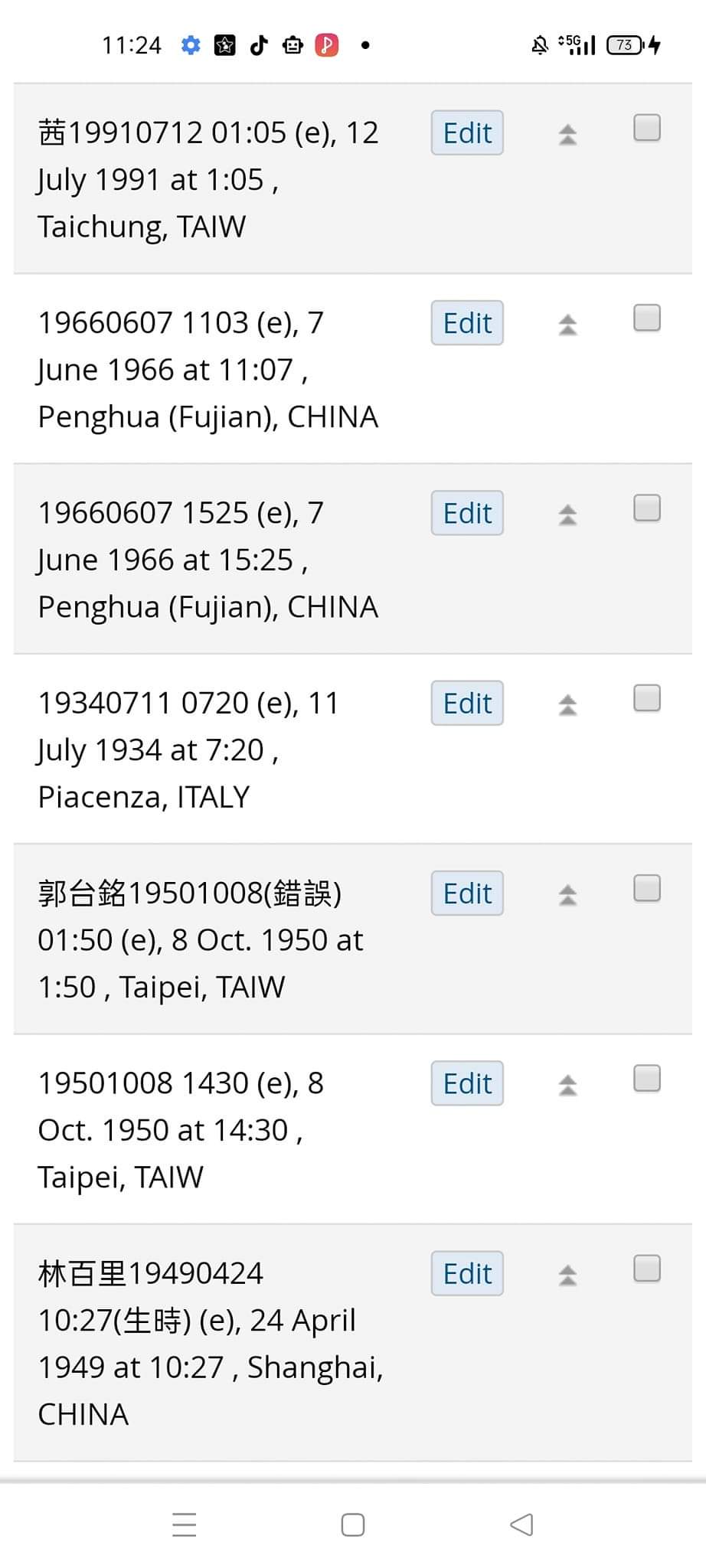Select the 林百里 Shanghai entry checkbox

[647, 1269]
